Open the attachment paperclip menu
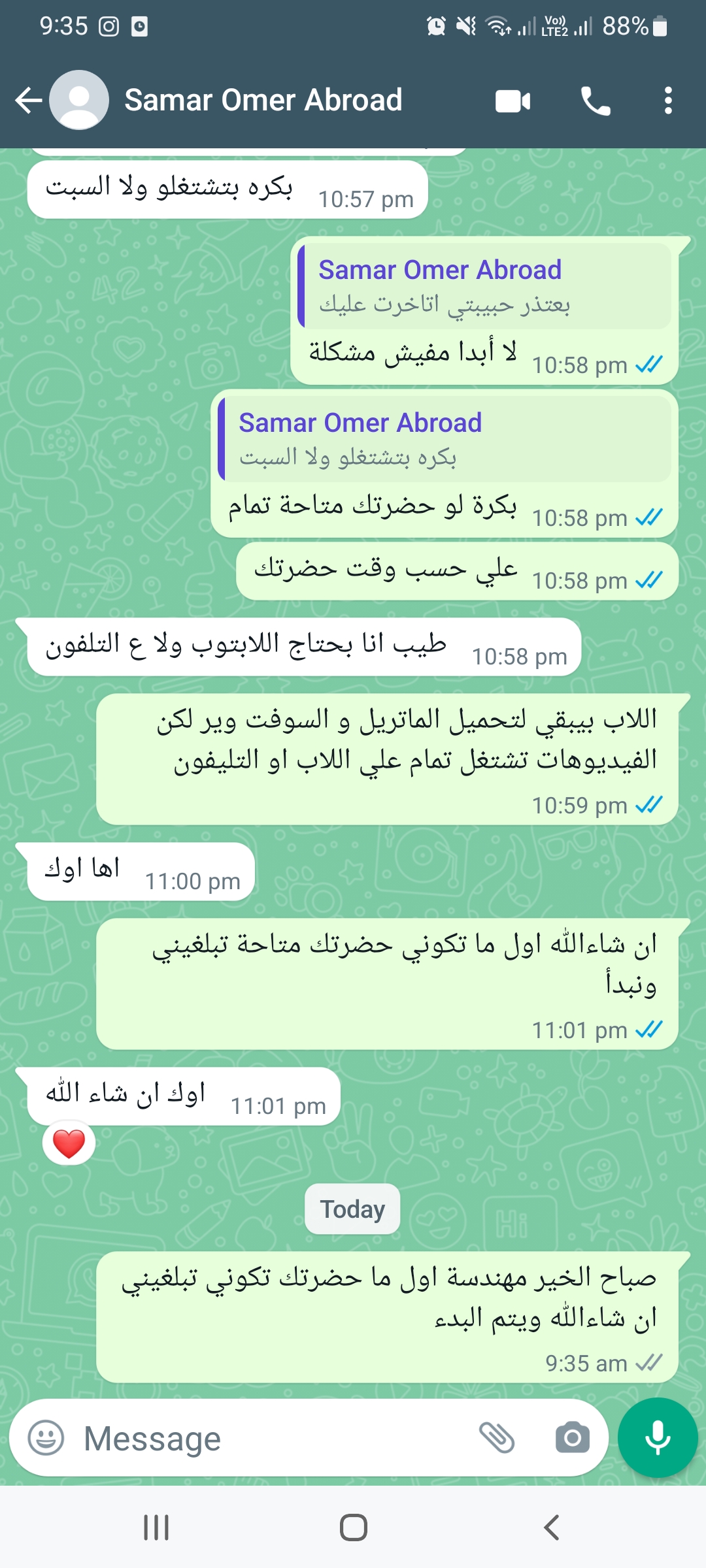Screen dimensions: 706x1568 (497, 1438)
